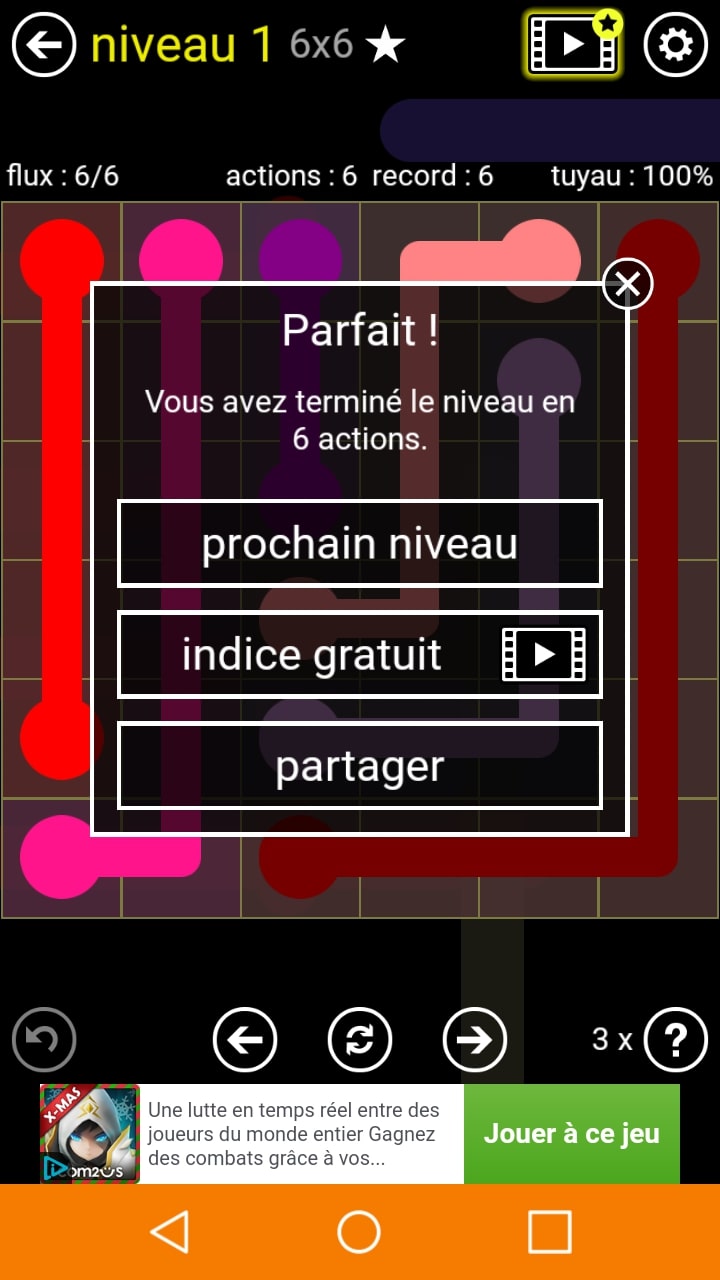Screen dimensions: 720x1280
Task: Tap the back arrow beside niveau 1
Action: point(44,45)
